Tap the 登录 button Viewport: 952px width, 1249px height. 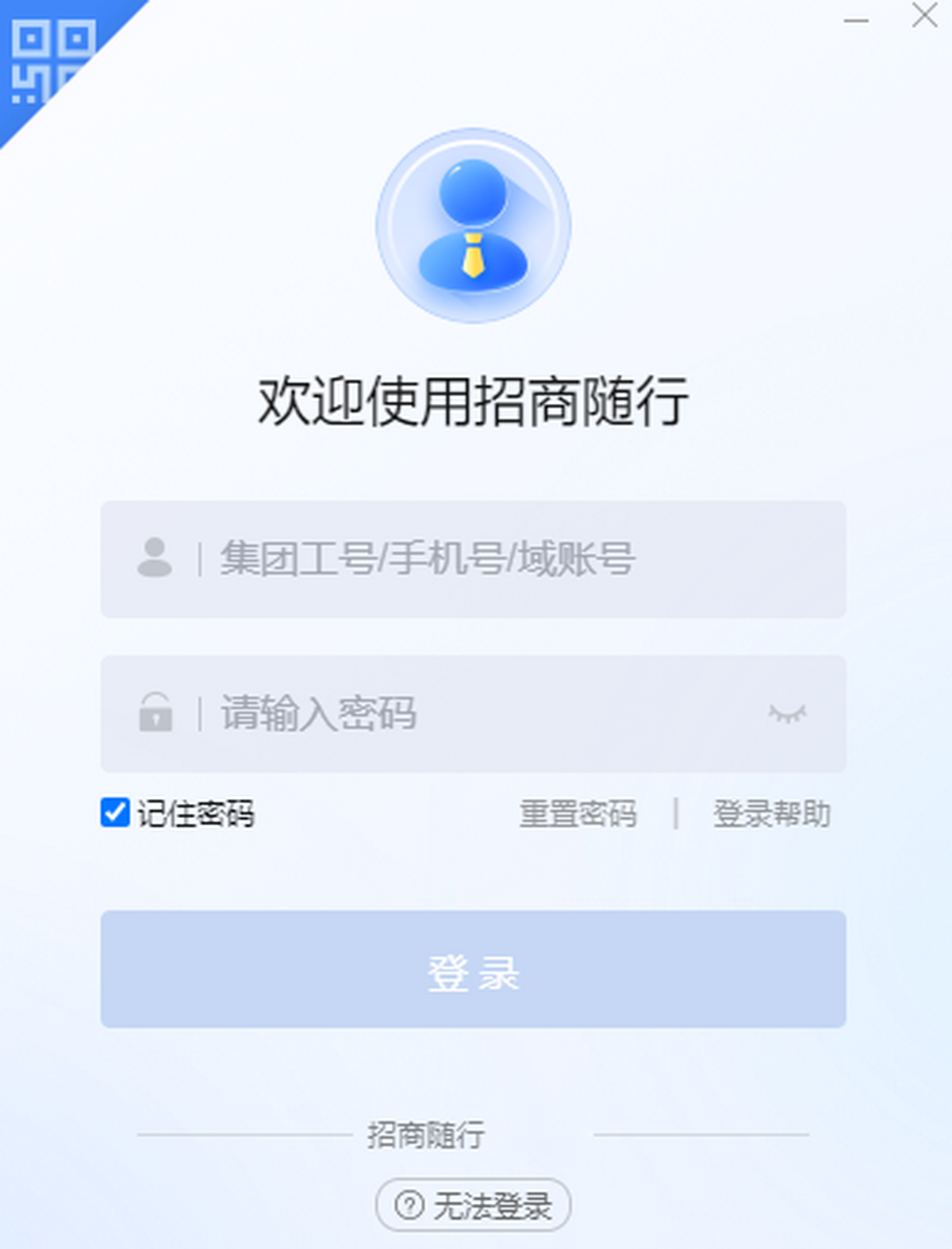pos(473,969)
